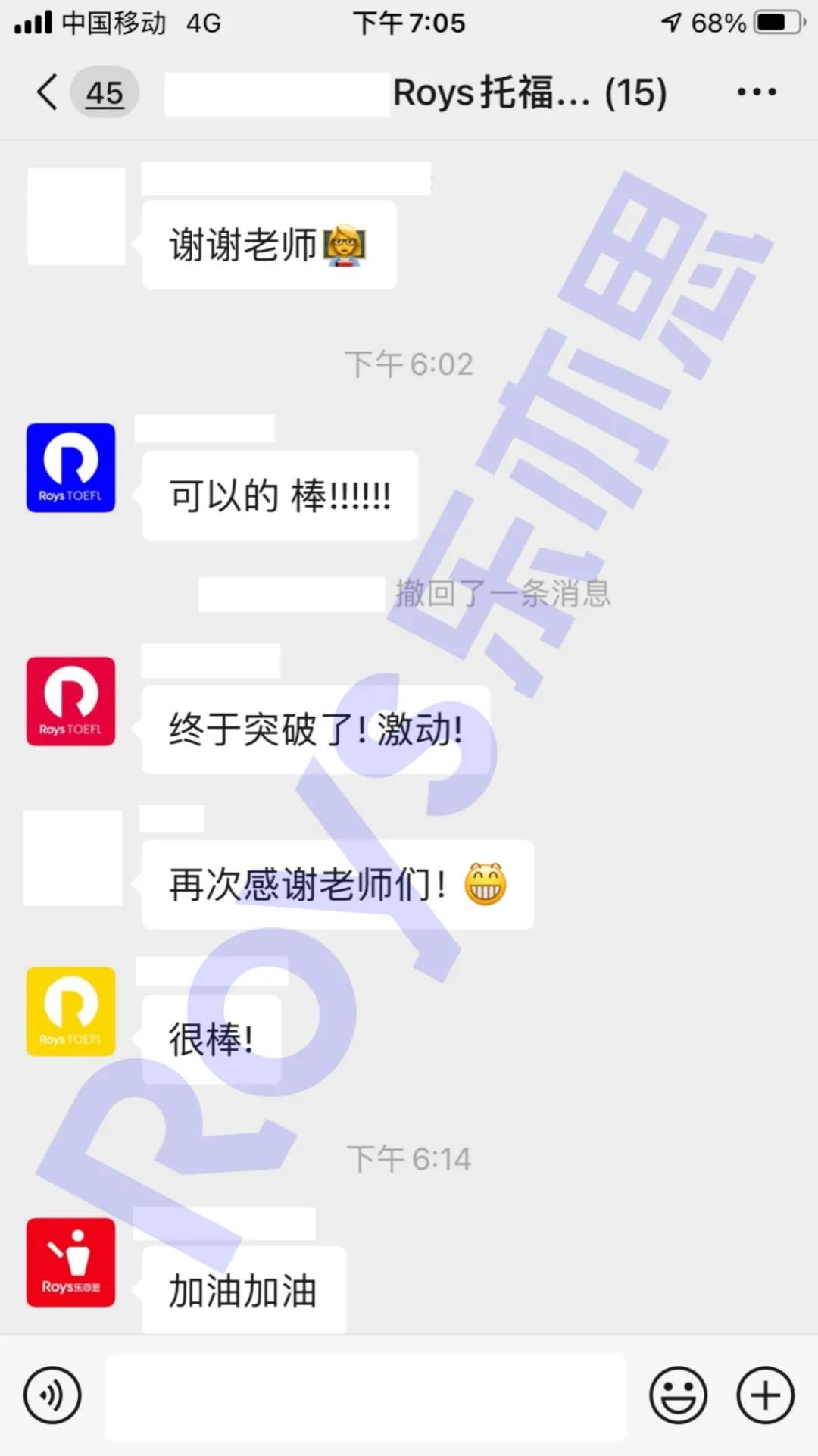Tap the yellow avatar next to 很棒!
Screen dimensions: 818x1456
click(71, 1011)
